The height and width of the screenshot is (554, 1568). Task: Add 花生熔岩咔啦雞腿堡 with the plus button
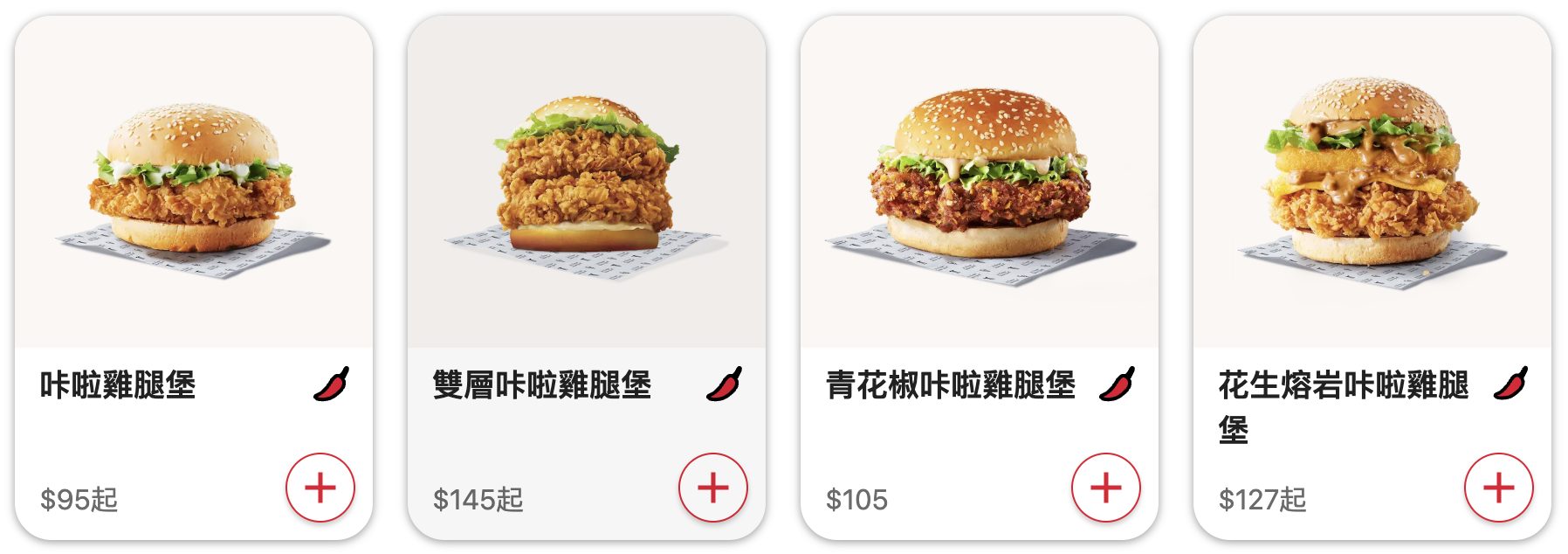1498,488
